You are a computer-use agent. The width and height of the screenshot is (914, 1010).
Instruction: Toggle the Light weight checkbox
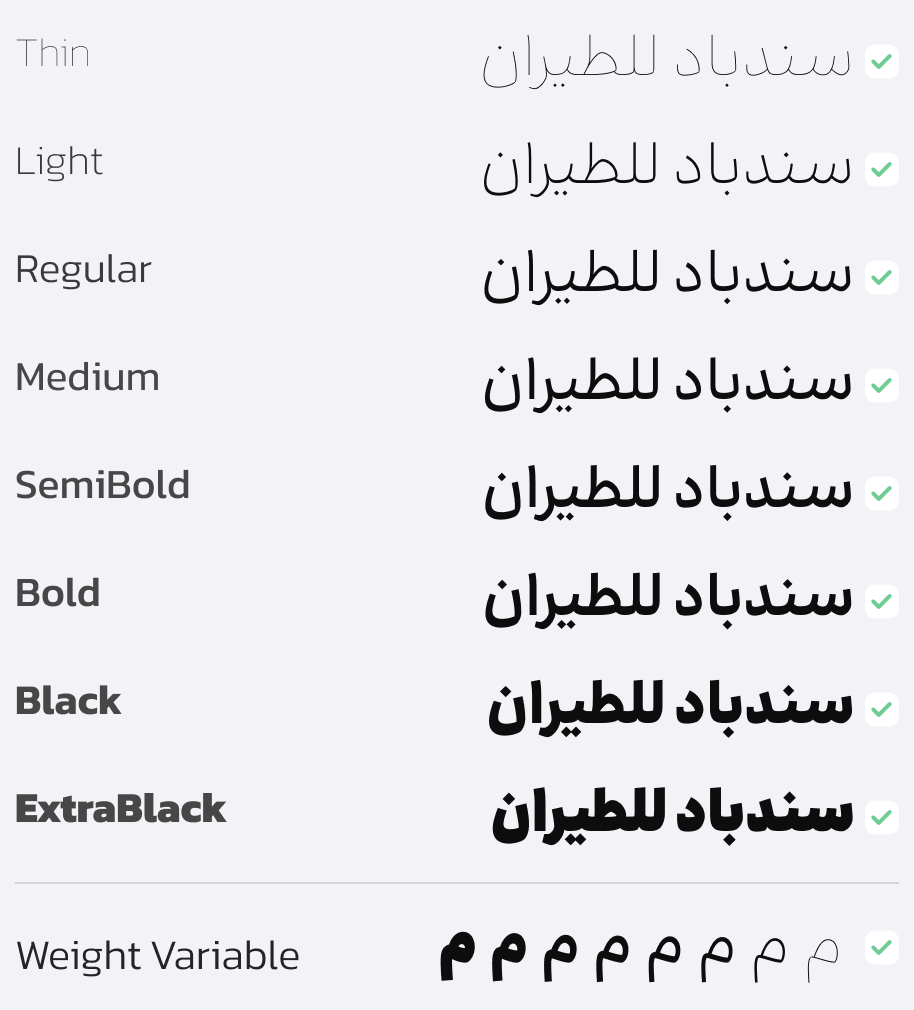tap(881, 169)
